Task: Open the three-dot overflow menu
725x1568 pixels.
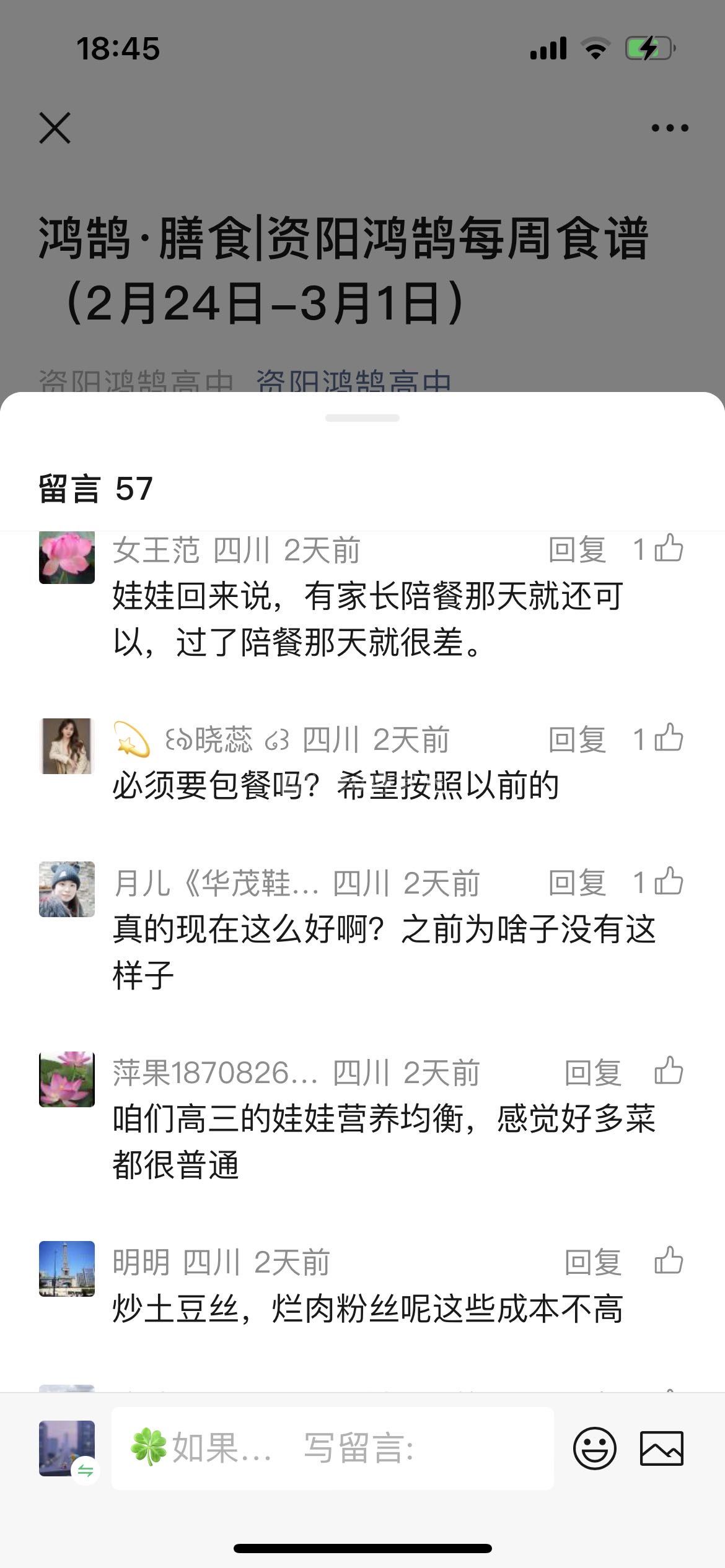Action: point(669,128)
